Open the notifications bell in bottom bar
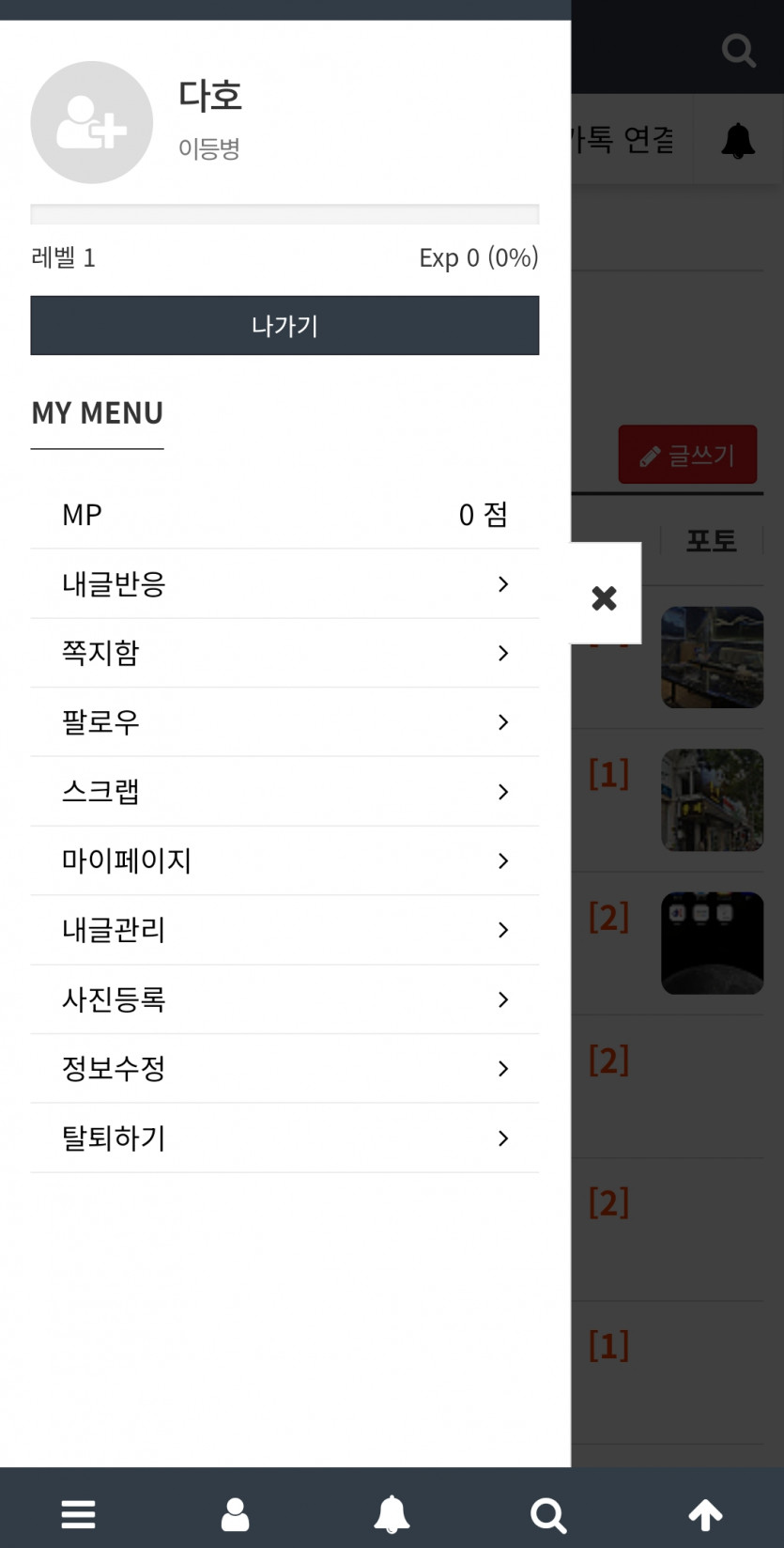 (392, 1514)
